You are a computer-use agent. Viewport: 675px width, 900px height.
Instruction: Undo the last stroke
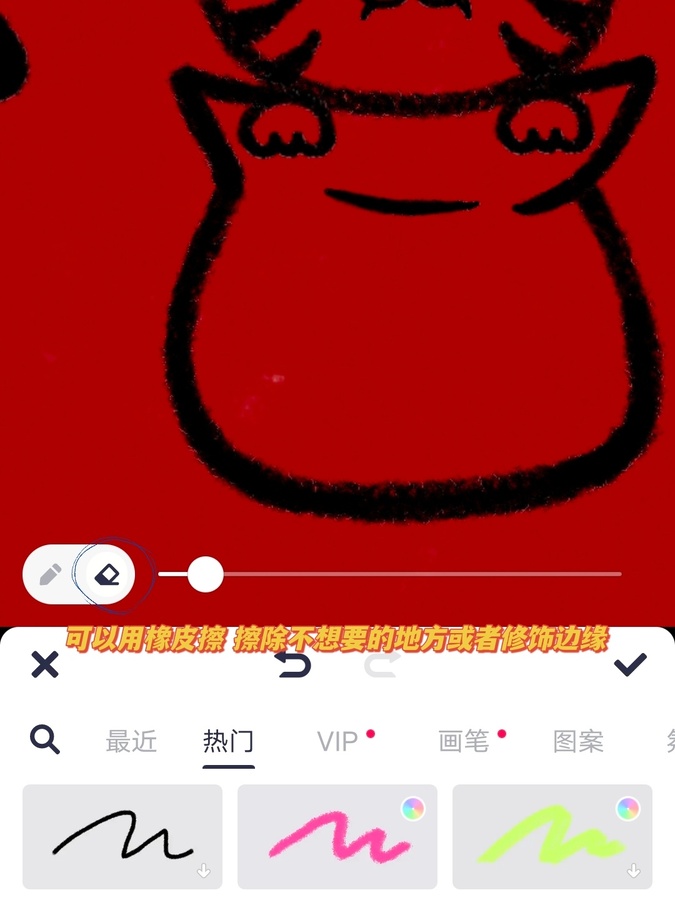coord(293,664)
